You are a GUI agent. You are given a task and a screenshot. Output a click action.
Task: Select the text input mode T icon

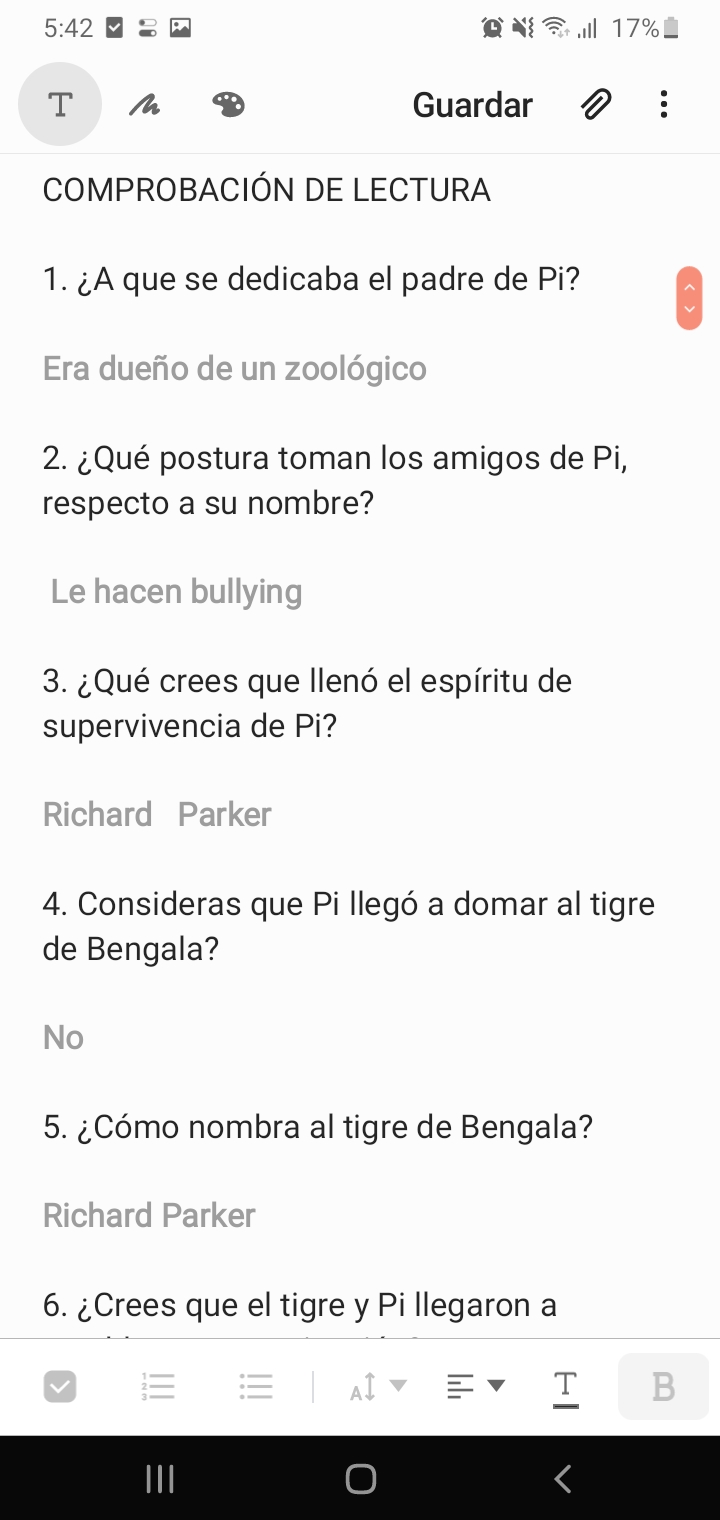point(60,104)
